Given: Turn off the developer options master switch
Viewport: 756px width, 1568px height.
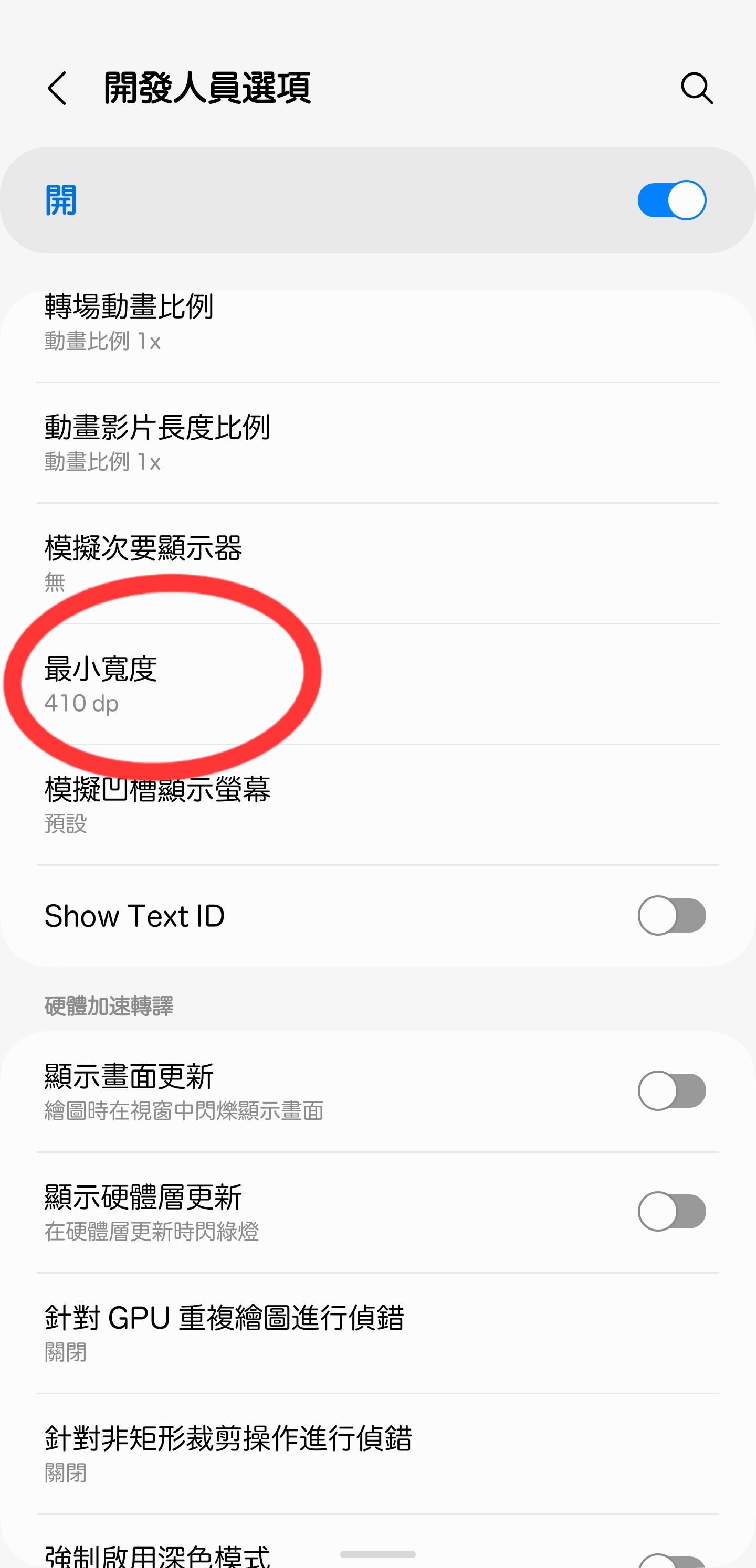Looking at the screenshot, I should (x=671, y=200).
